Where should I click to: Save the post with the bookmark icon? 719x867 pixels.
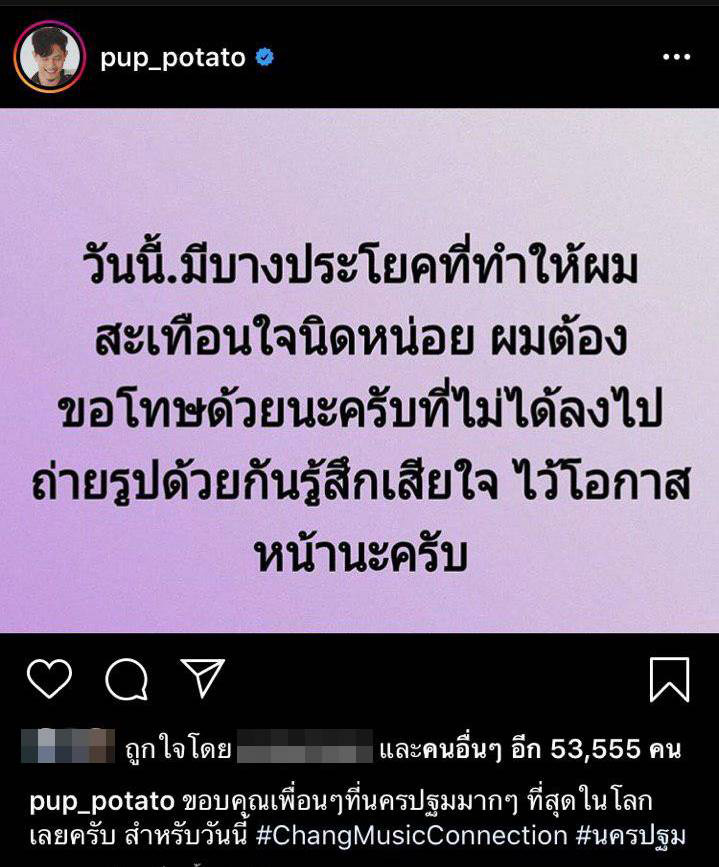(669, 679)
